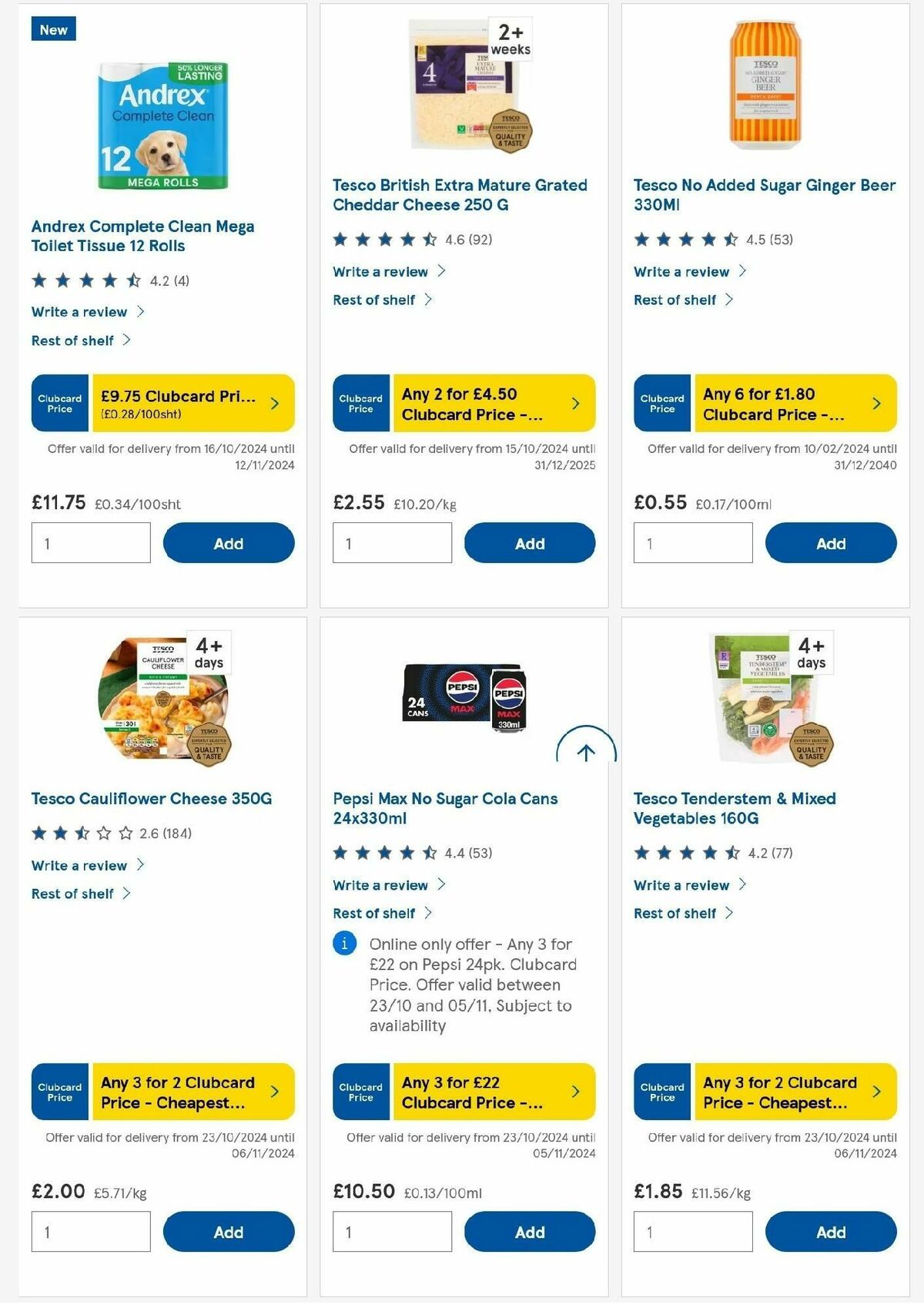Click the Clubcard Price badge on Tenderstem vegetables offer
The width and height of the screenshot is (924, 1305).
tap(661, 1091)
